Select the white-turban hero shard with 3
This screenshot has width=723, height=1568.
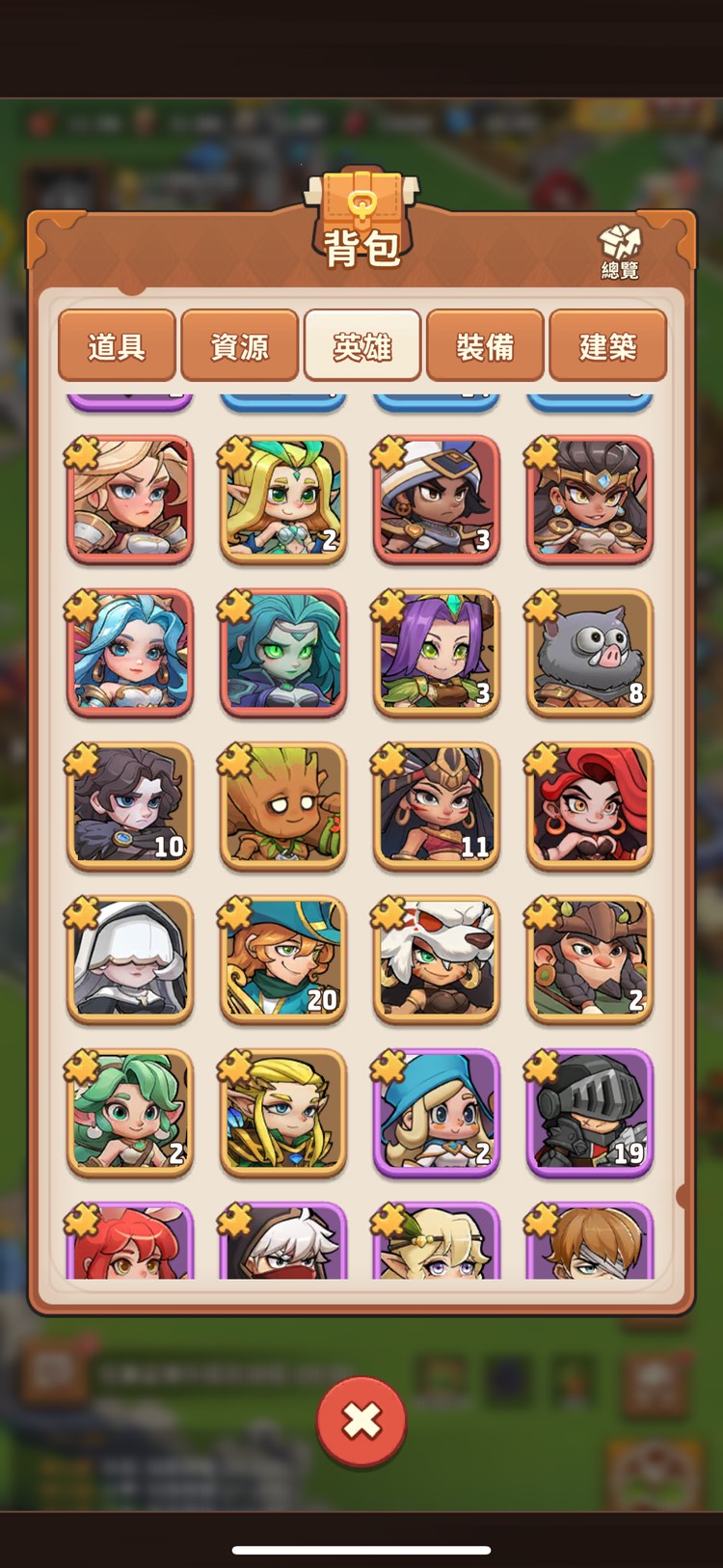[x=437, y=500]
